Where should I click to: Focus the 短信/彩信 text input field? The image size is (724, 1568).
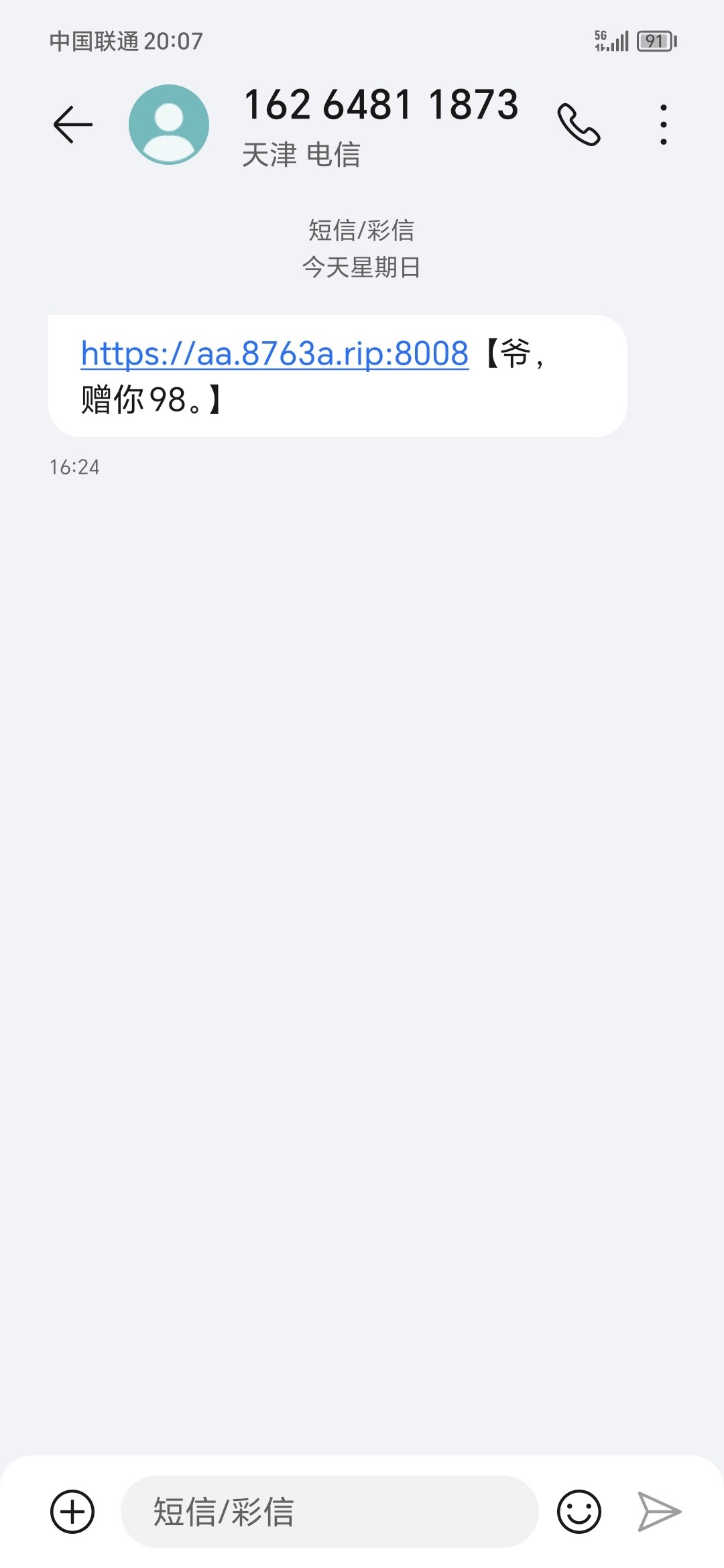pos(328,1512)
